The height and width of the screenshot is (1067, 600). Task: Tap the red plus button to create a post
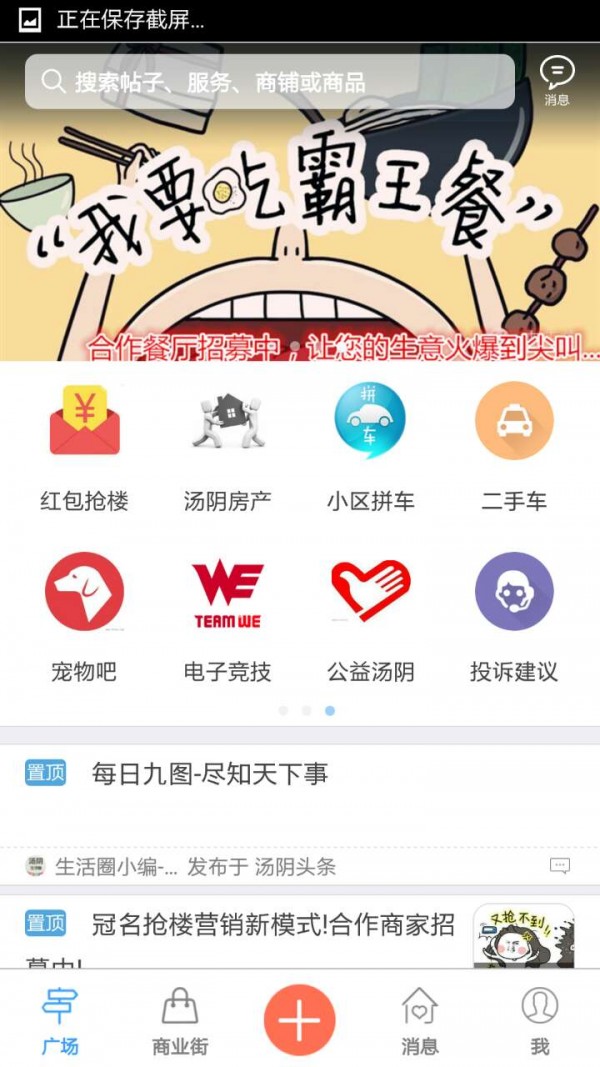point(299,1020)
